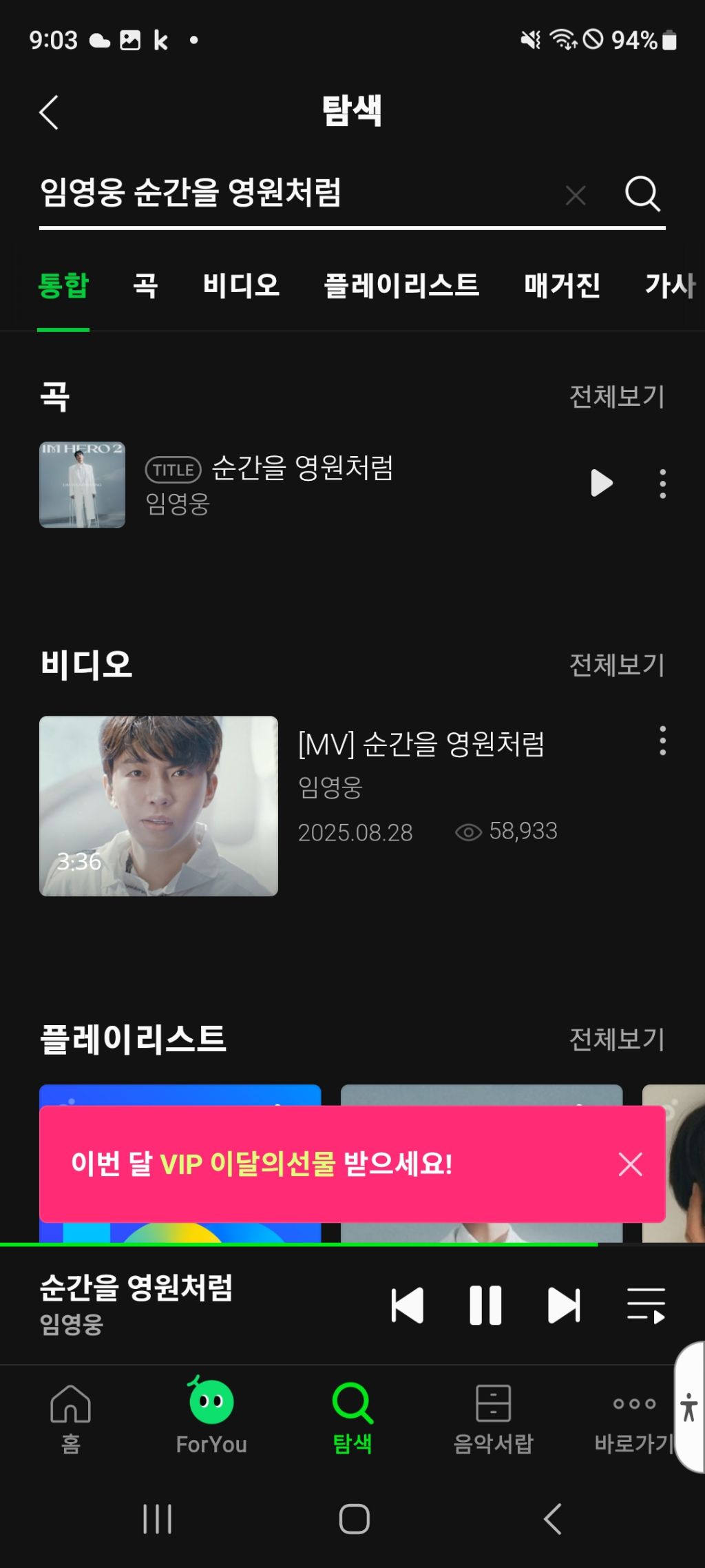View all results in 비디오 section

pos(616,665)
